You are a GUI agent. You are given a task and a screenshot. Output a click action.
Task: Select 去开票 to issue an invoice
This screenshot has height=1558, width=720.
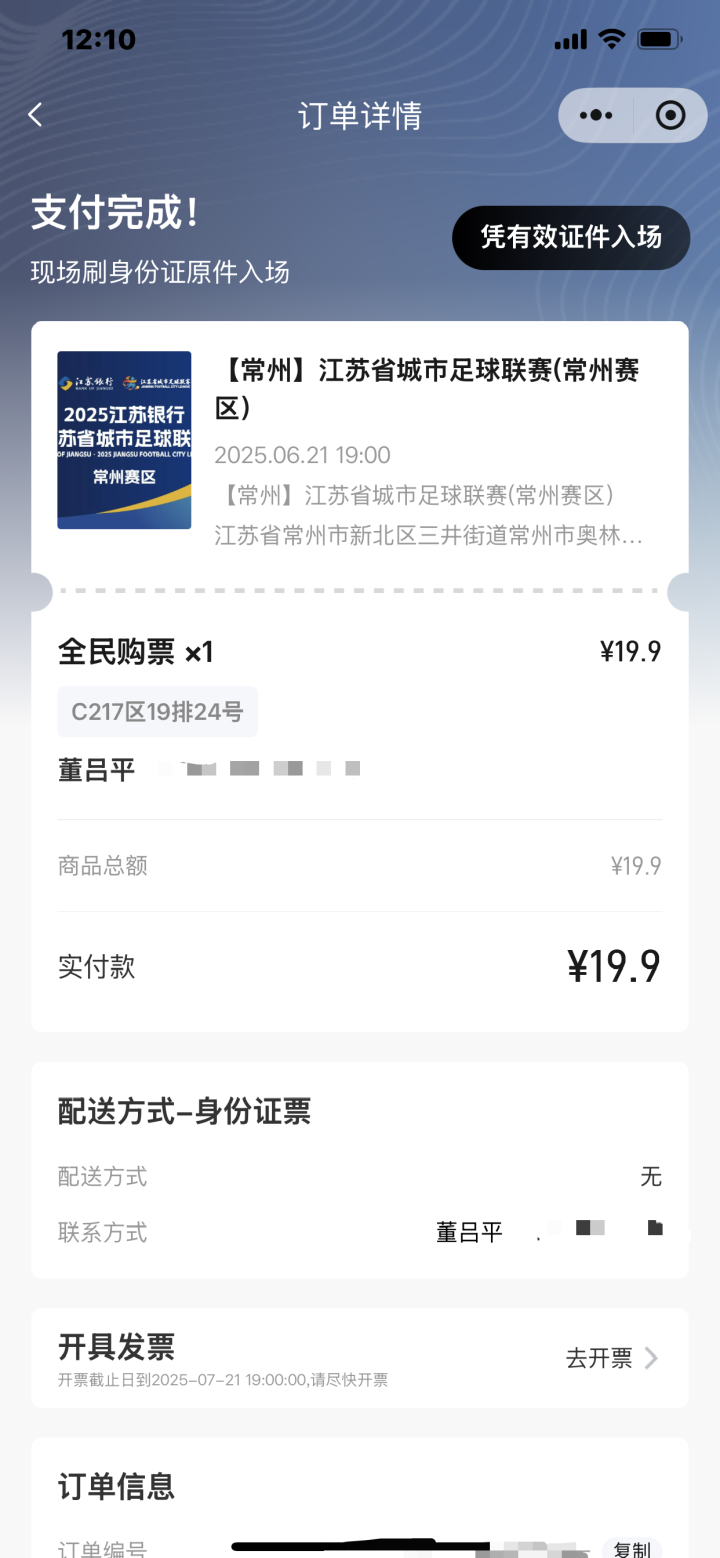point(612,1357)
